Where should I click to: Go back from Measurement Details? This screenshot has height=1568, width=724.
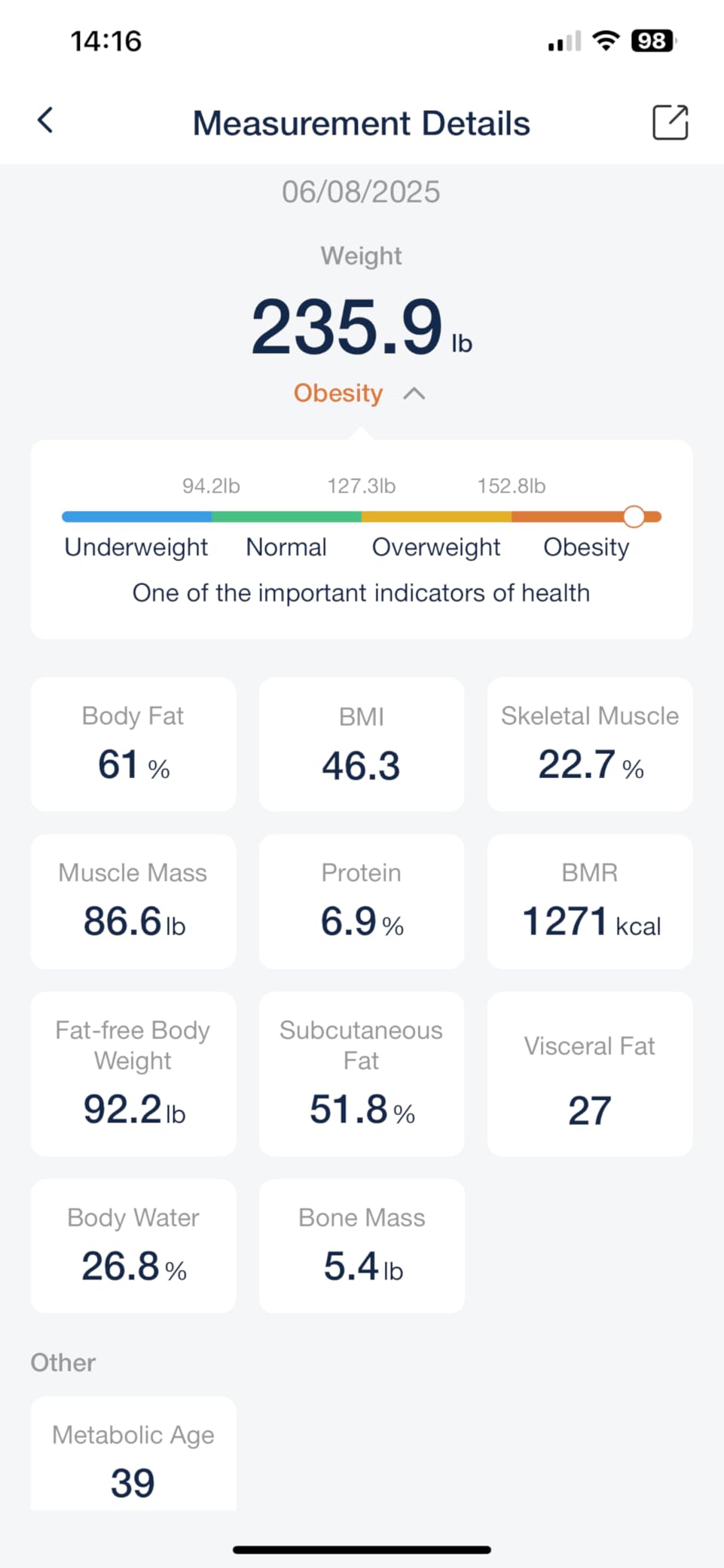pos(46,121)
